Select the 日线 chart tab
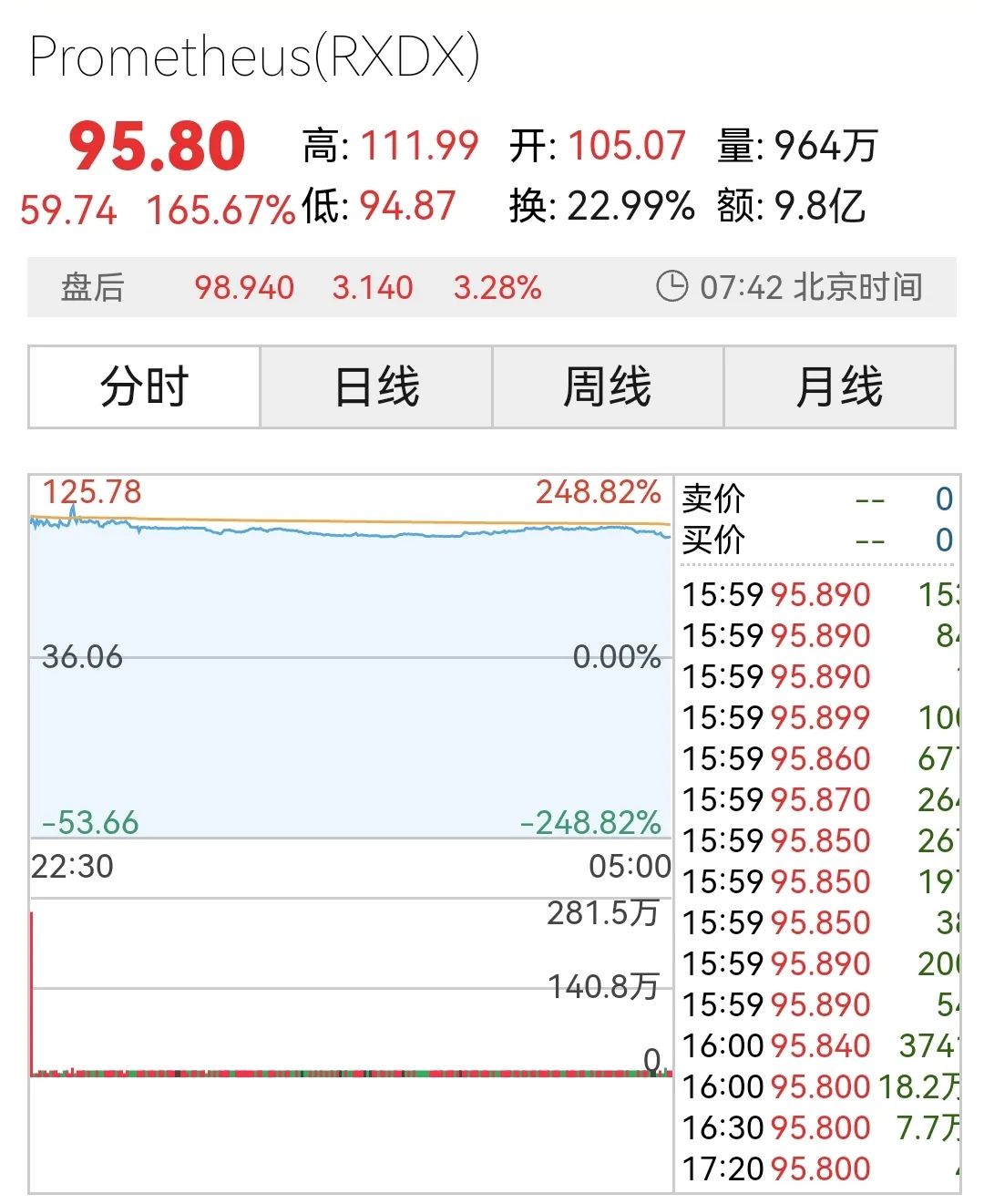 coord(376,387)
